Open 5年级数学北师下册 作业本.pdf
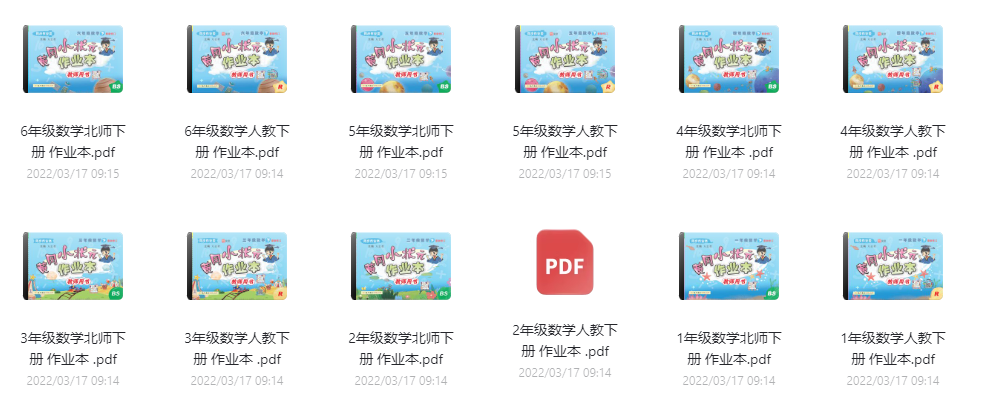The width and height of the screenshot is (983, 411). point(401,60)
